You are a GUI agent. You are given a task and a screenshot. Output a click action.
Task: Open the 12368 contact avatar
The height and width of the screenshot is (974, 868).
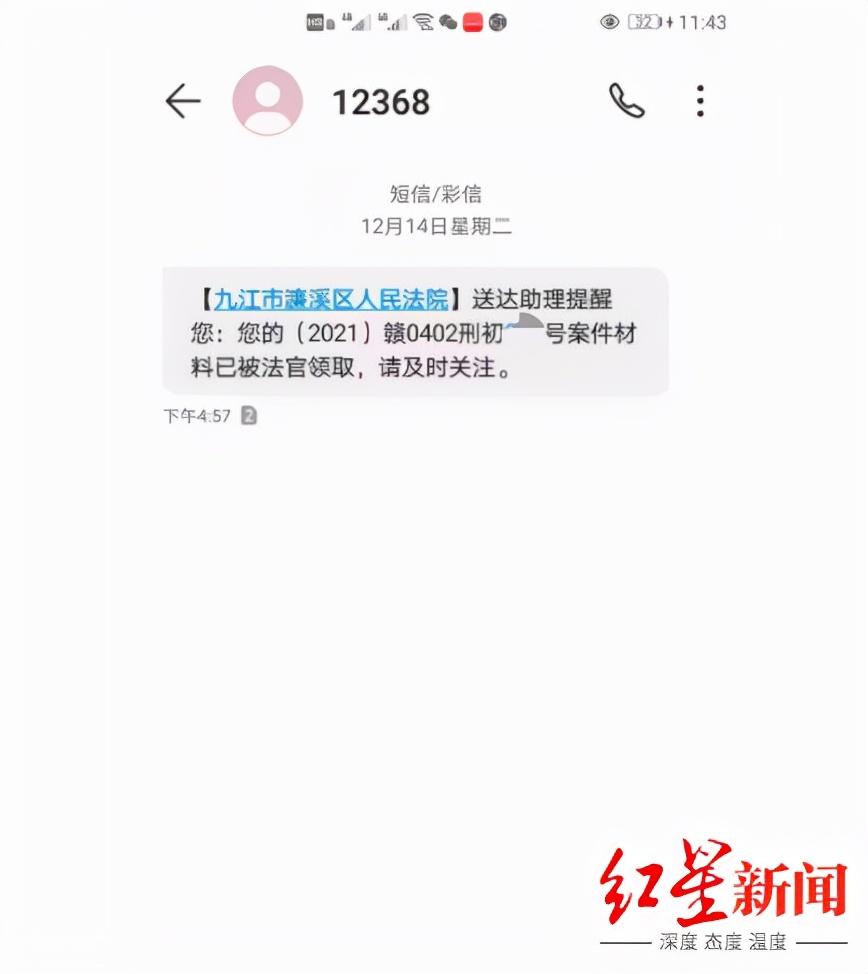pyautogui.click(x=268, y=101)
